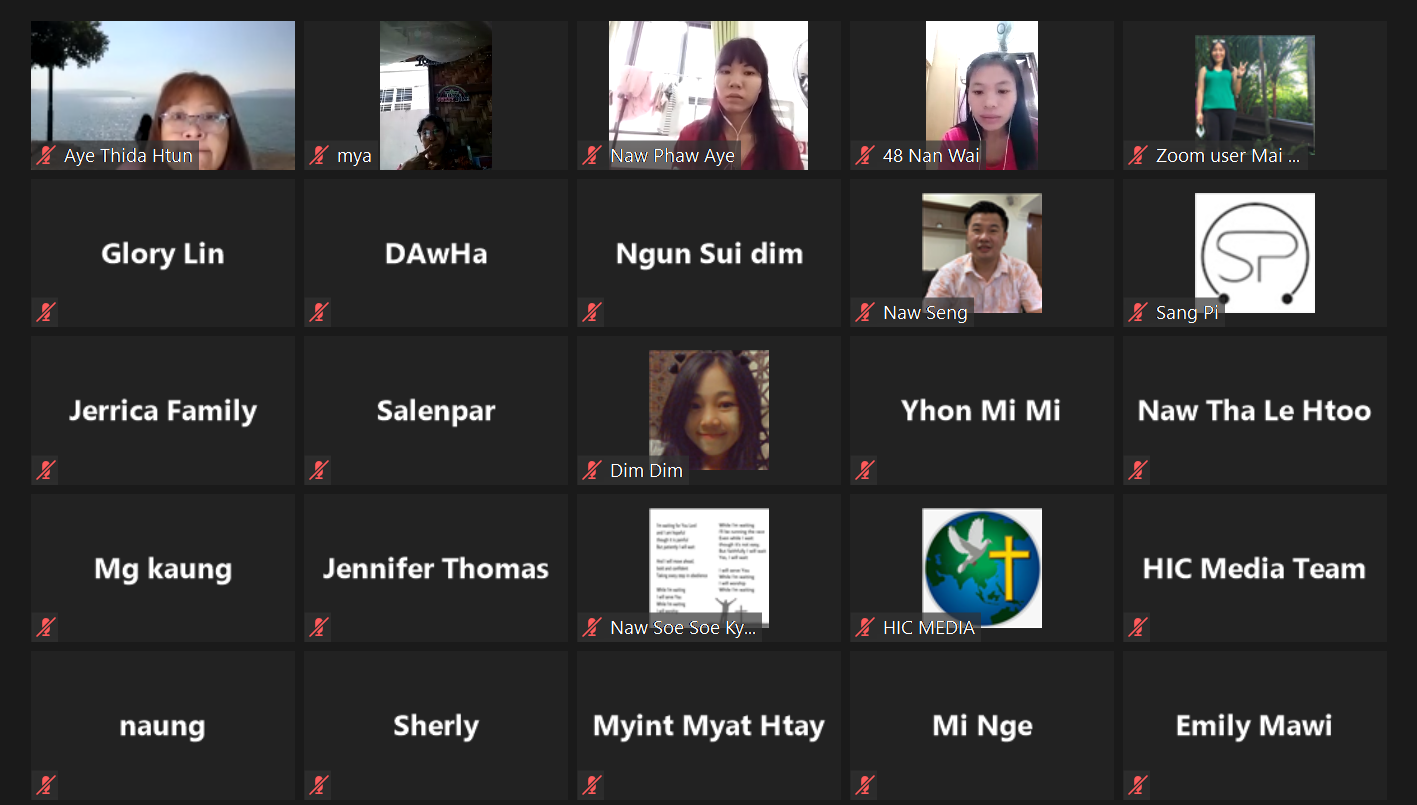1417x805 pixels.
Task: Tap the Jerrica Family tile
Action: click(x=163, y=410)
